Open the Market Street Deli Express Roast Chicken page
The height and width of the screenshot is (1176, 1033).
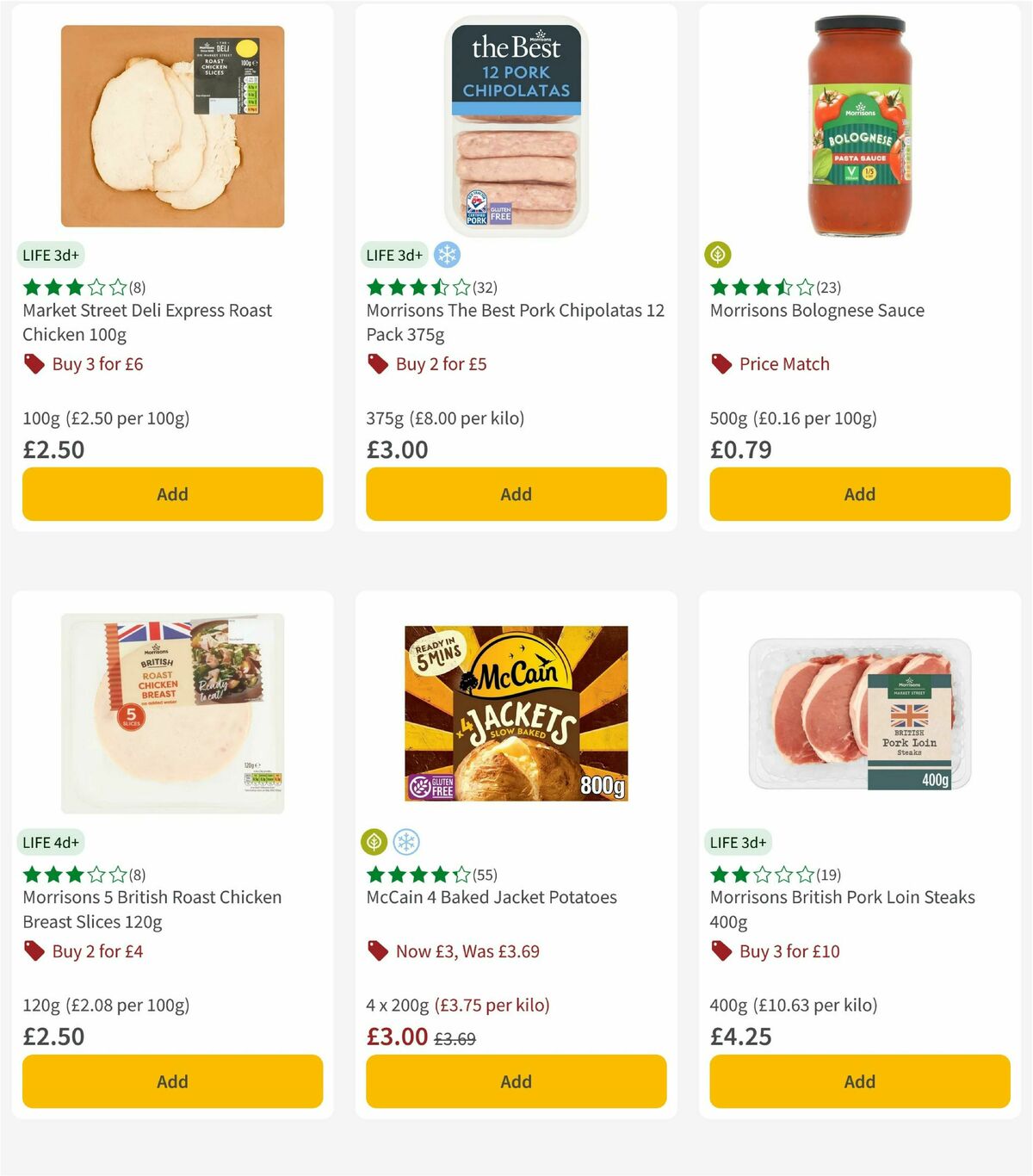147,322
